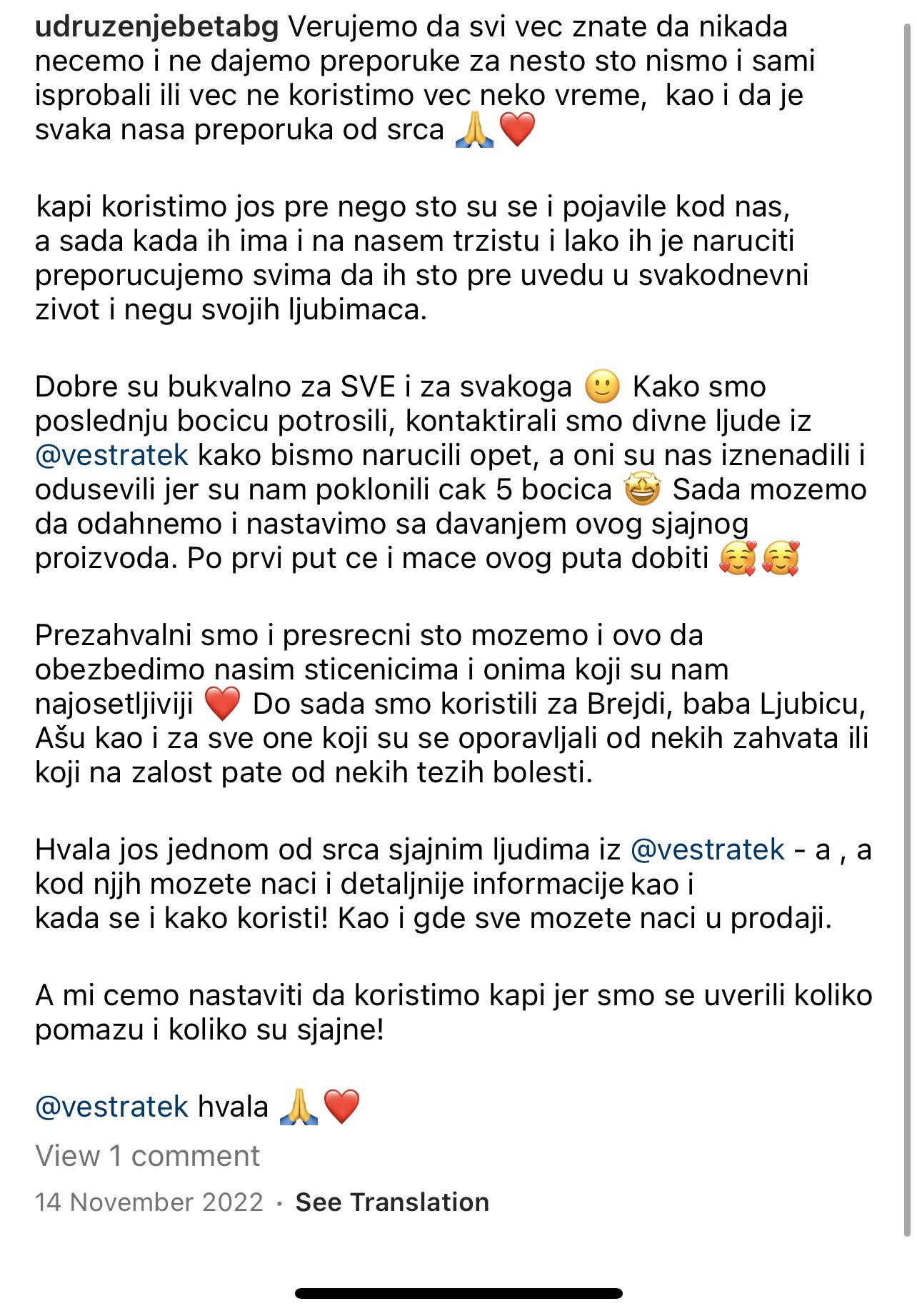This screenshot has width=917, height=1316.
Task: Open the udruzenjebetabg profile username
Action: click(x=156, y=27)
